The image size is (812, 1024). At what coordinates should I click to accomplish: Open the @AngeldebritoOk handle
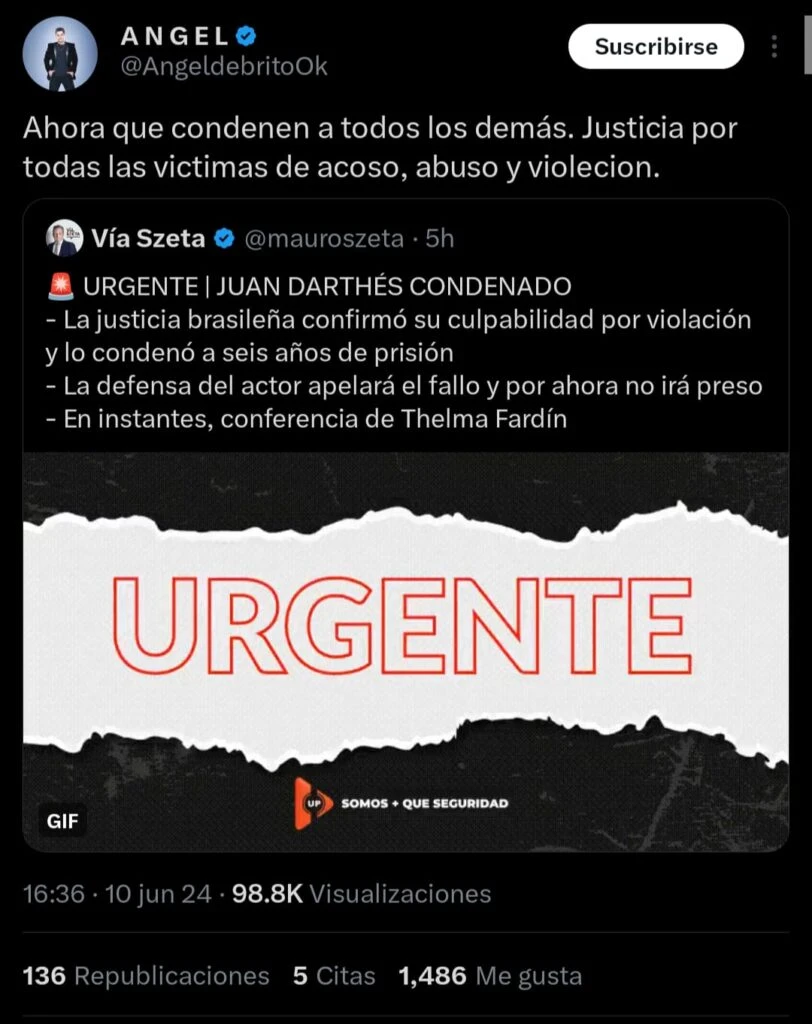pos(224,67)
